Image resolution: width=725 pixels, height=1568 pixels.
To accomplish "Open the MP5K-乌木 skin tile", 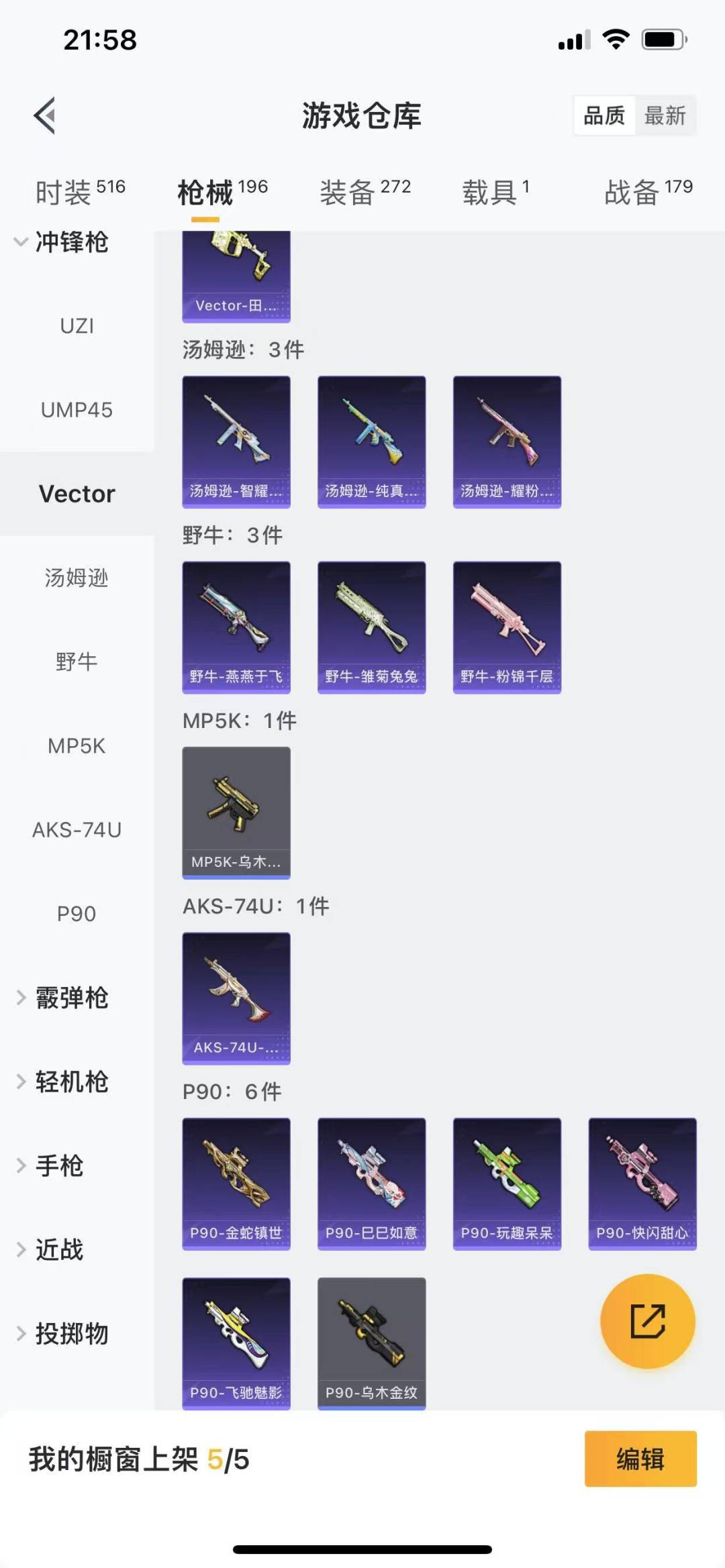I will (236, 812).
